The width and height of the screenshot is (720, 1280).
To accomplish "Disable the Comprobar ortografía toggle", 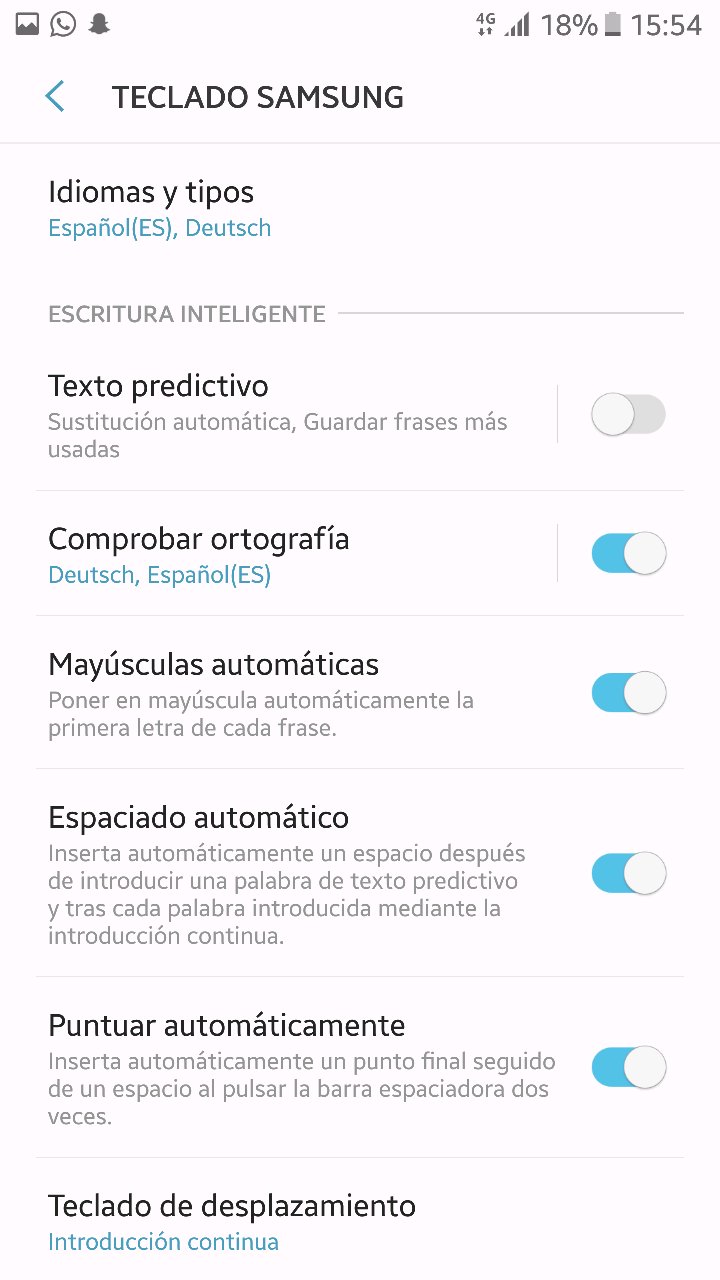I will pos(628,552).
